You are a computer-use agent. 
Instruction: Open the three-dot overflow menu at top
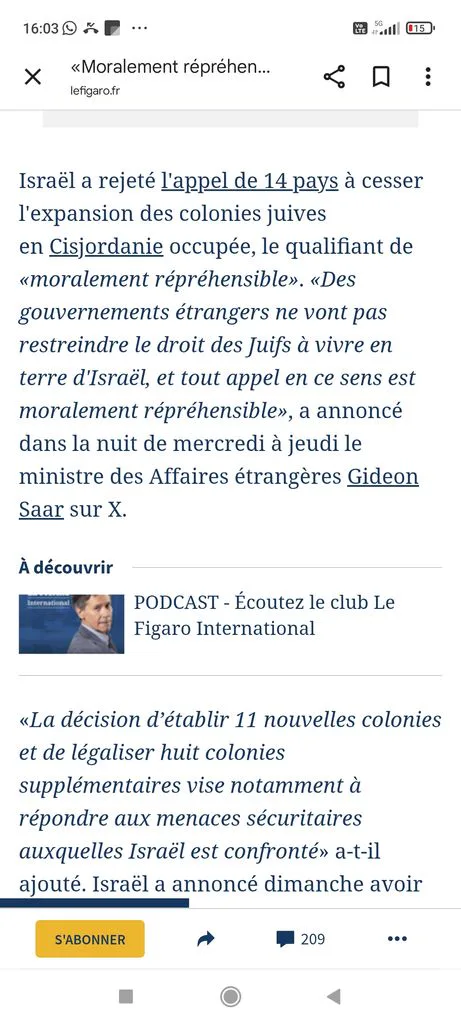[x=428, y=77]
